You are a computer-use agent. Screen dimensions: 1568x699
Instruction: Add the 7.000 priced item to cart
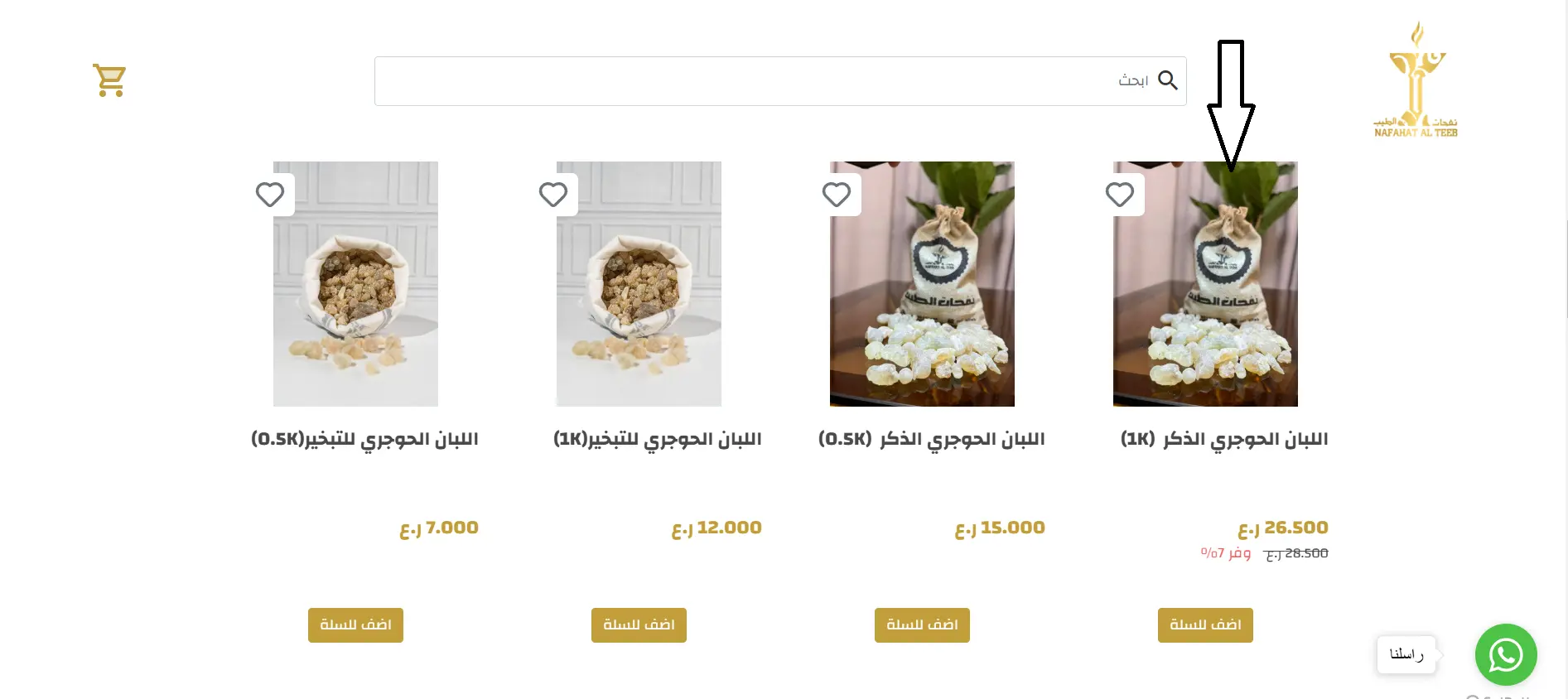coord(355,624)
